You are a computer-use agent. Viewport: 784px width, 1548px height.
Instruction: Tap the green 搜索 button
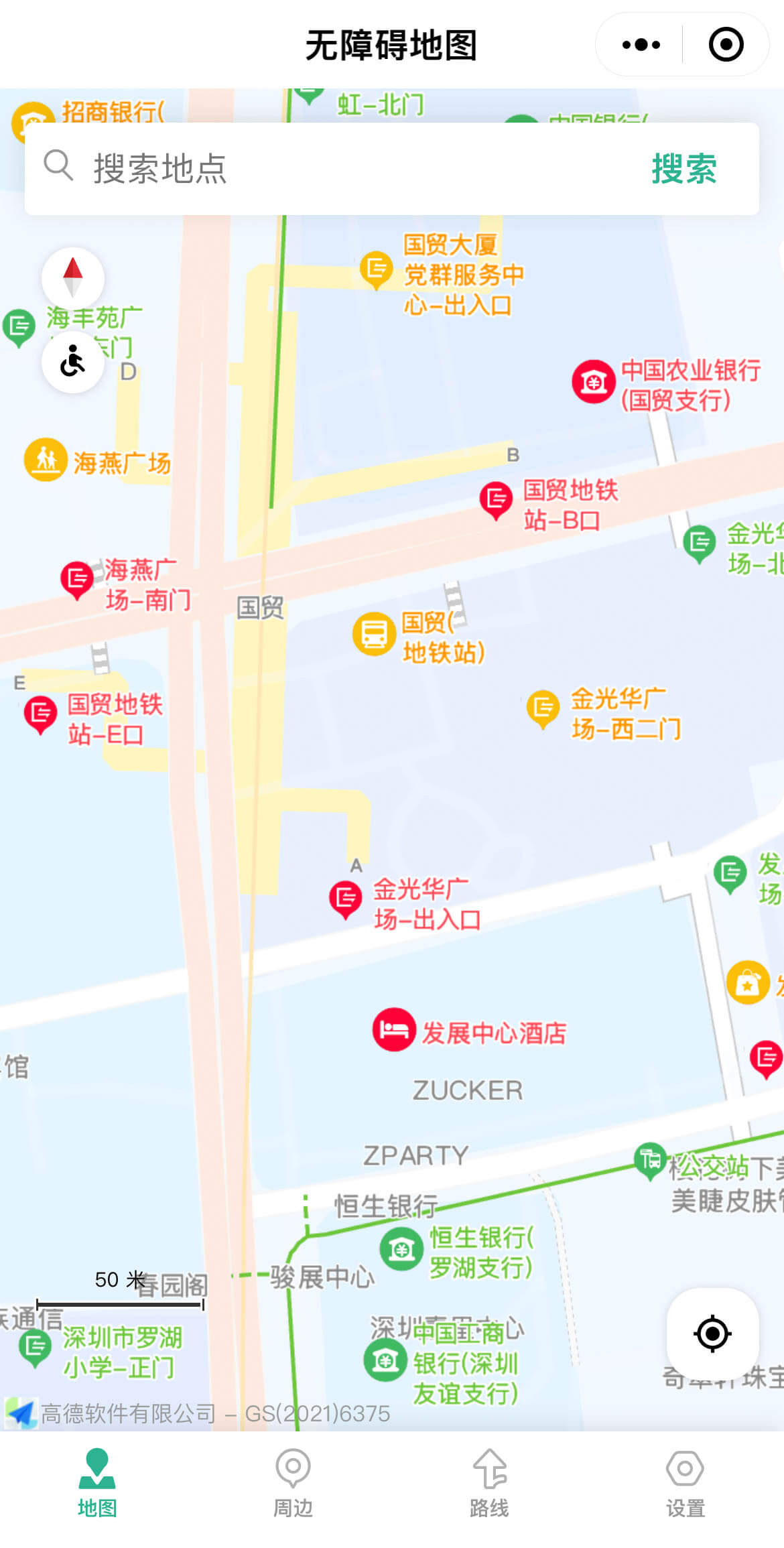pos(684,168)
